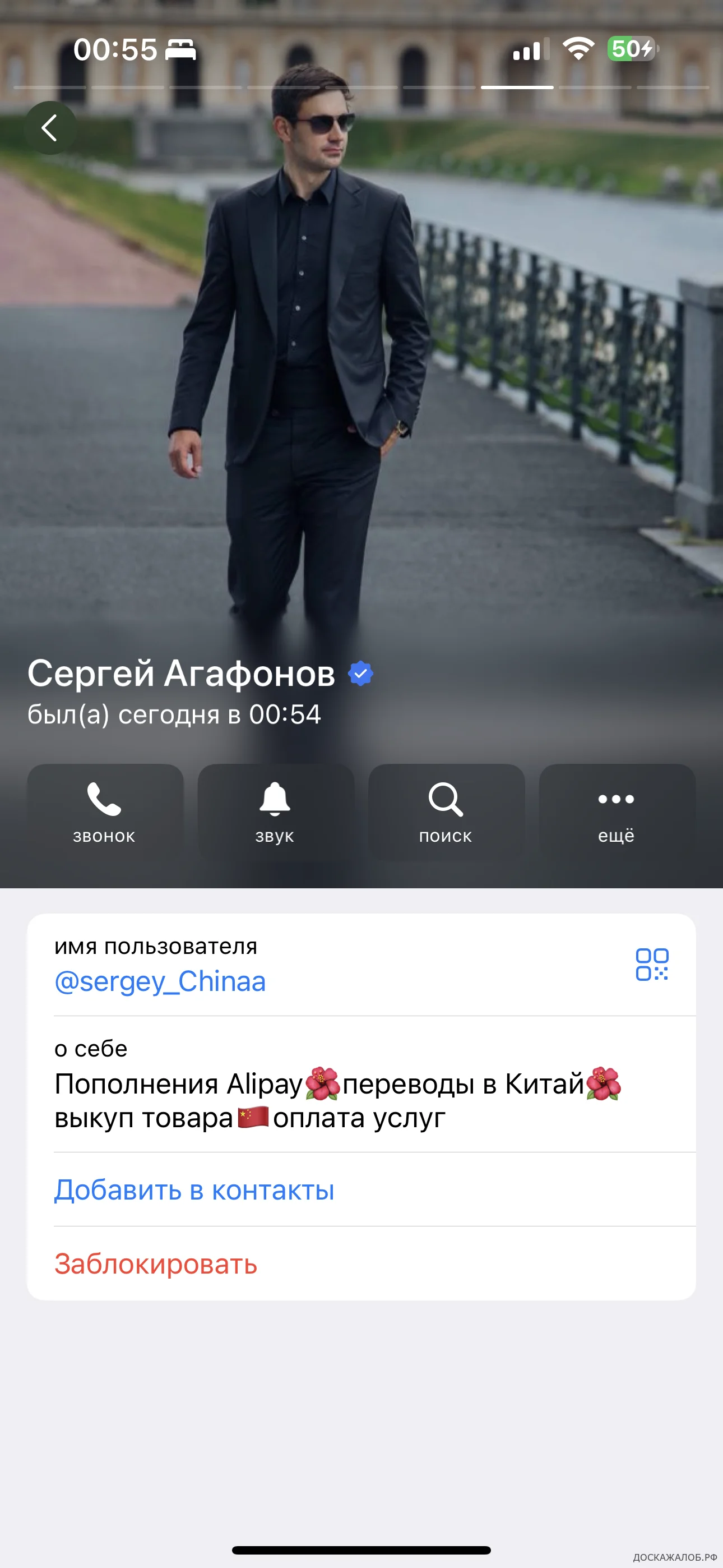Block the user via Заблокировать

point(156,1263)
